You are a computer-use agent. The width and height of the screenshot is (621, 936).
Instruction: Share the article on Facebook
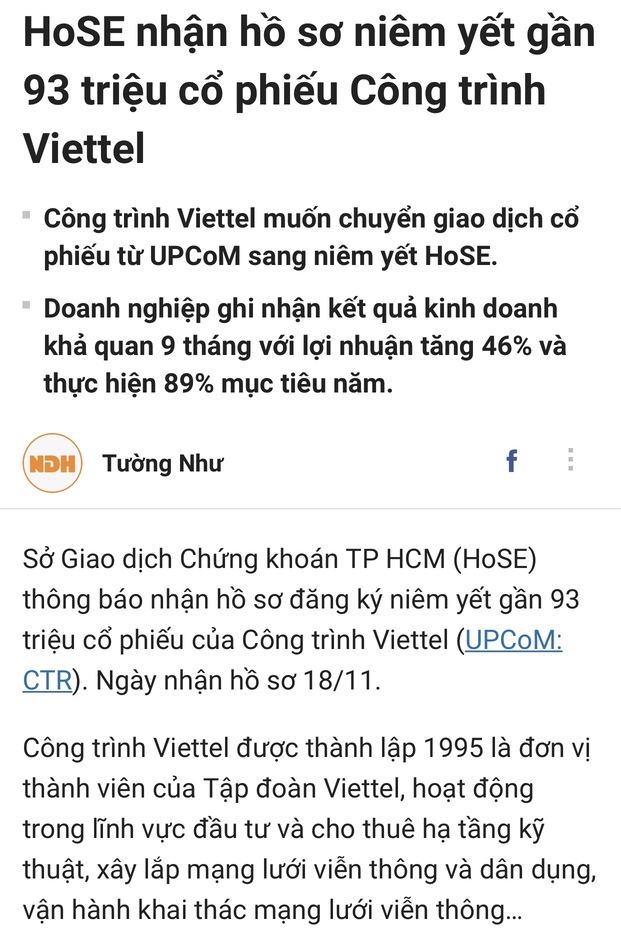click(x=511, y=461)
